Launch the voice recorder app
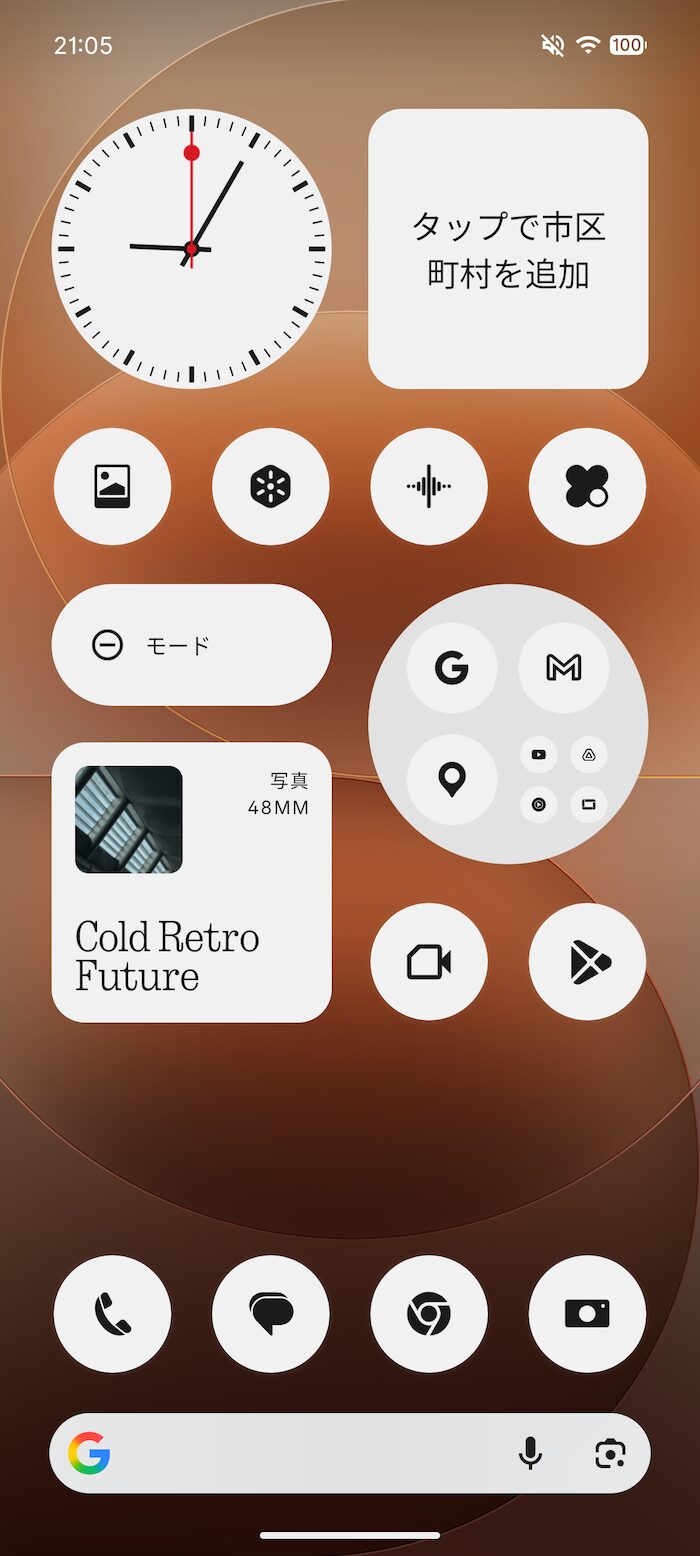This screenshot has width=700, height=1556. [x=429, y=487]
